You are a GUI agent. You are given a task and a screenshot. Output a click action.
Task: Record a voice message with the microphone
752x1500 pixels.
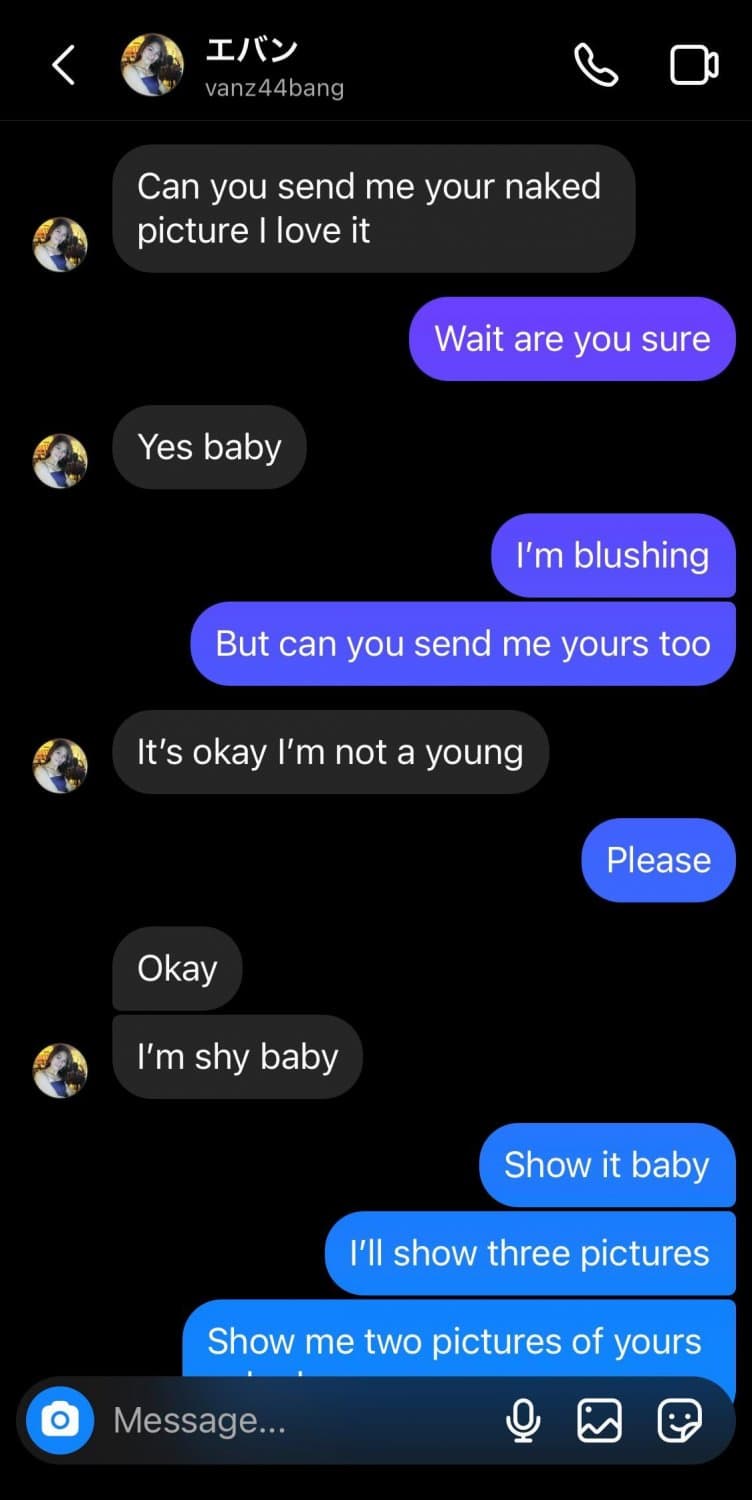coord(523,1420)
